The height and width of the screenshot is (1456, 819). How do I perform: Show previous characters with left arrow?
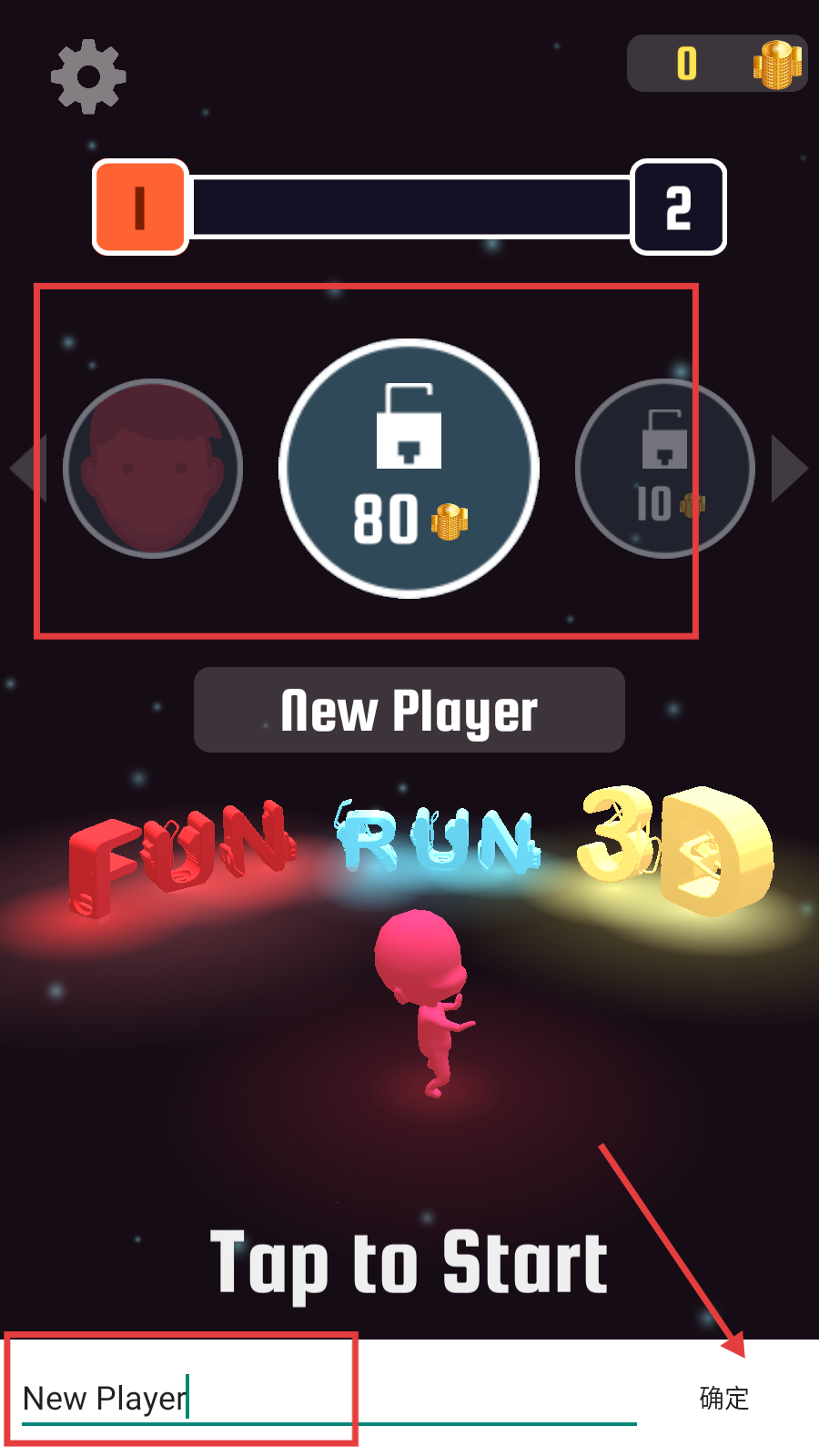[x=27, y=468]
